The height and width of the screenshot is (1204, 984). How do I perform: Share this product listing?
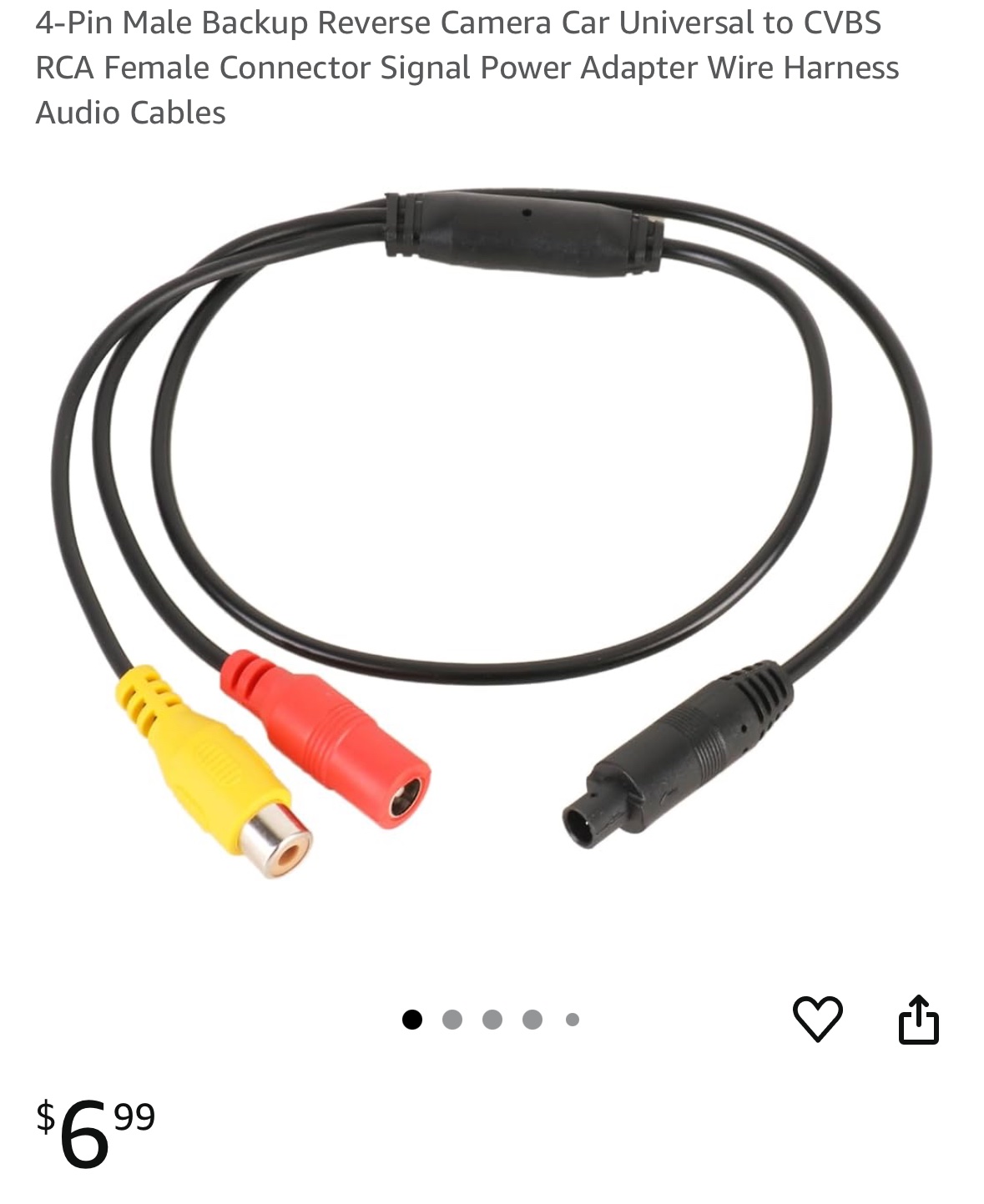[x=918, y=1019]
